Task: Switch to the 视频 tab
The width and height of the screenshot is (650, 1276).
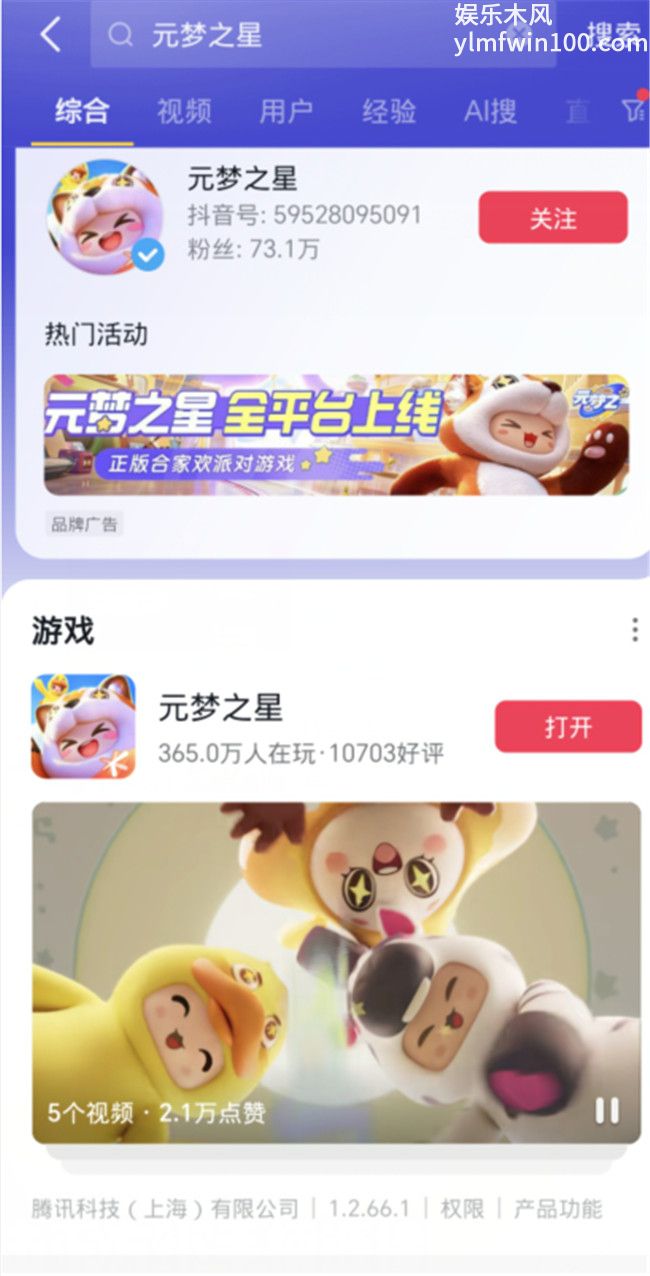Action: coord(184,111)
